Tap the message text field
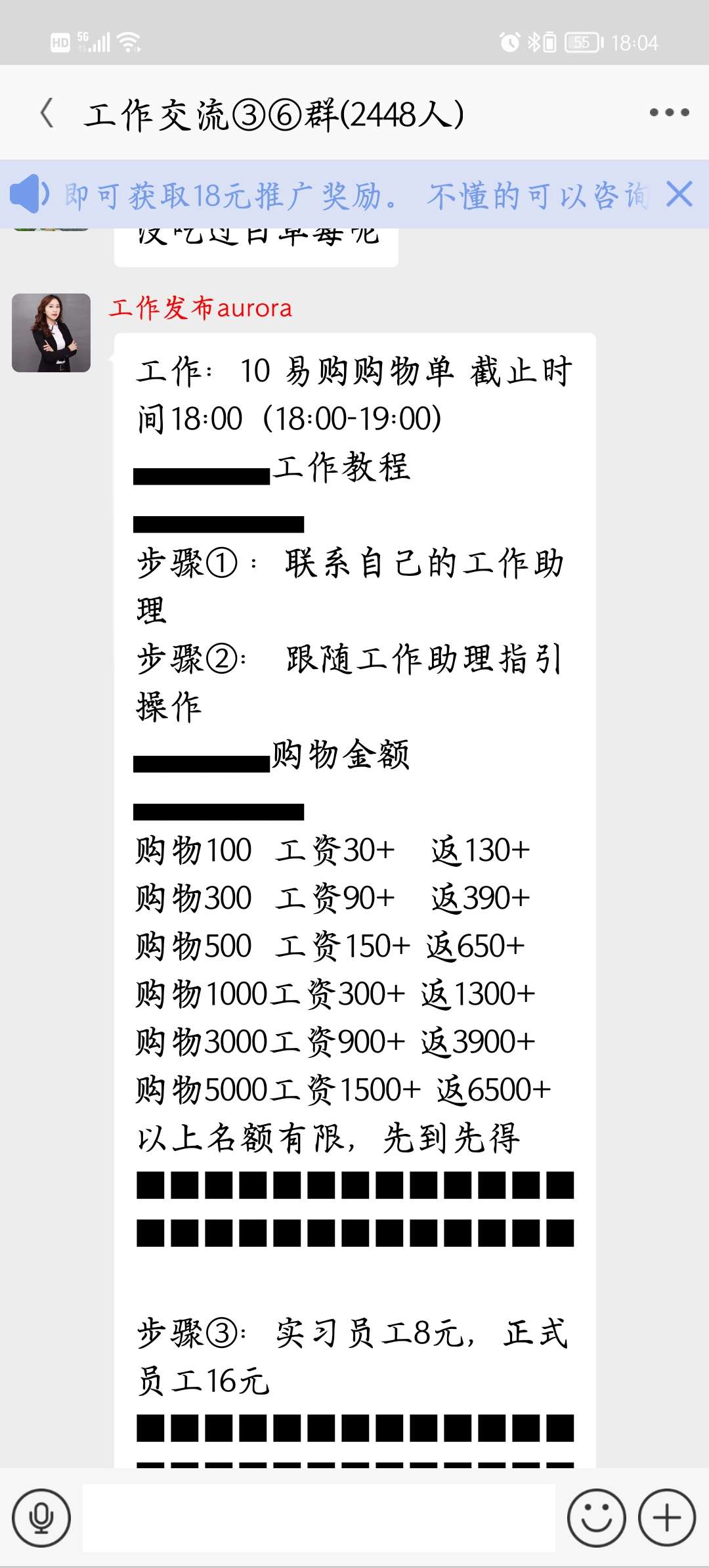Screen dimensions: 709x1568 319,1518
